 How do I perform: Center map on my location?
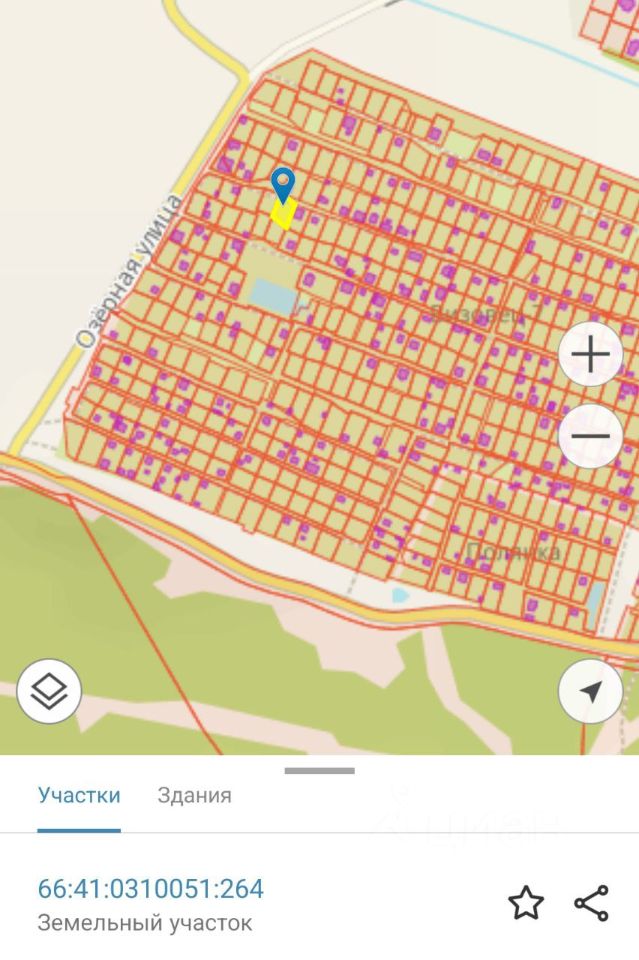coord(590,690)
